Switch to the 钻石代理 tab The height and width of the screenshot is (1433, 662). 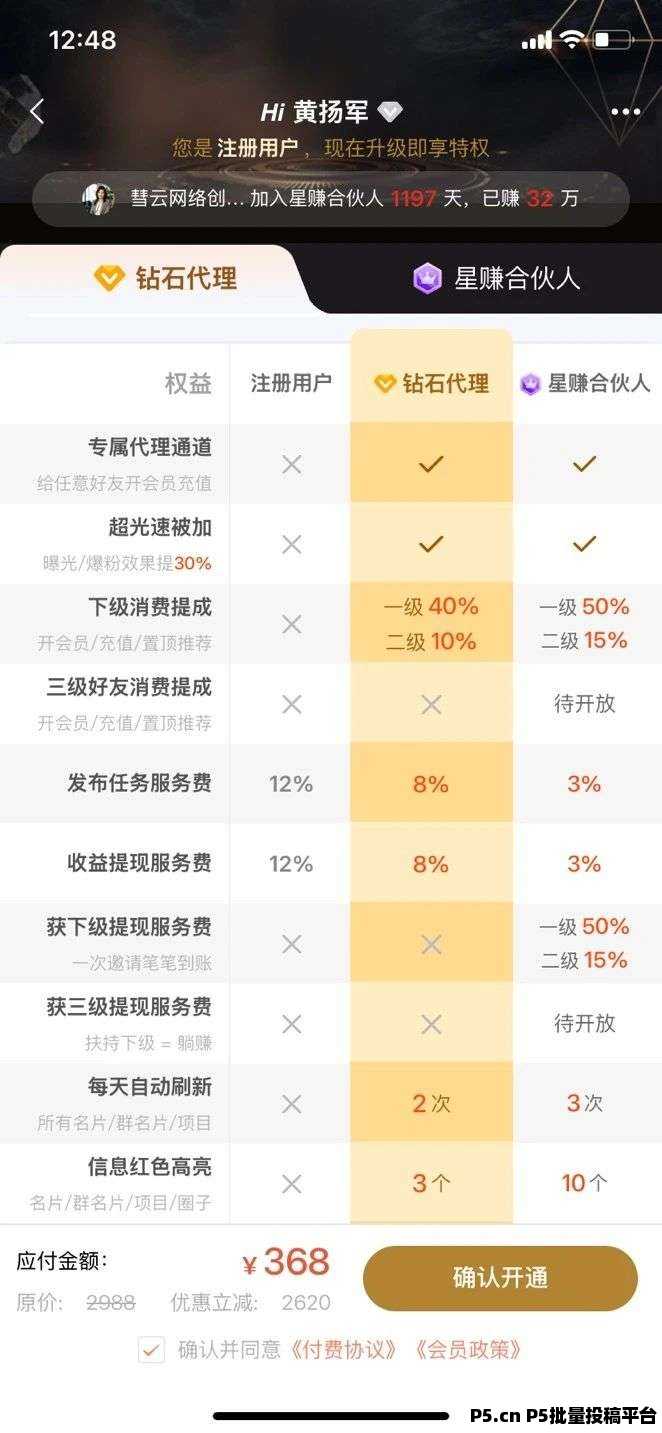pyautogui.click(x=165, y=278)
